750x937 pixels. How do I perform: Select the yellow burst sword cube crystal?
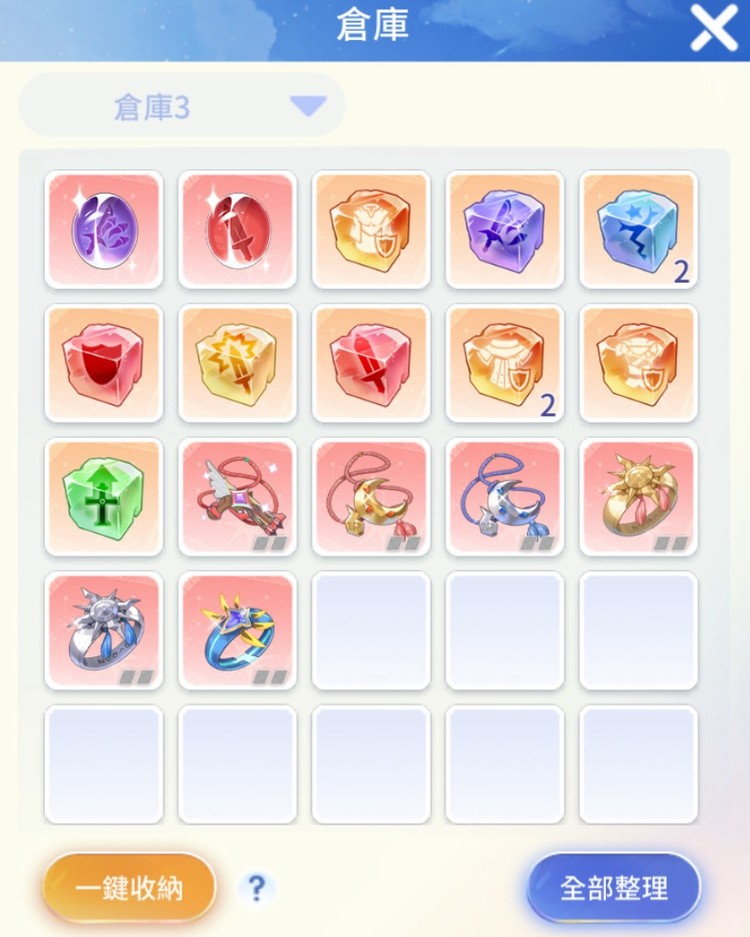(x=238, y=364)
